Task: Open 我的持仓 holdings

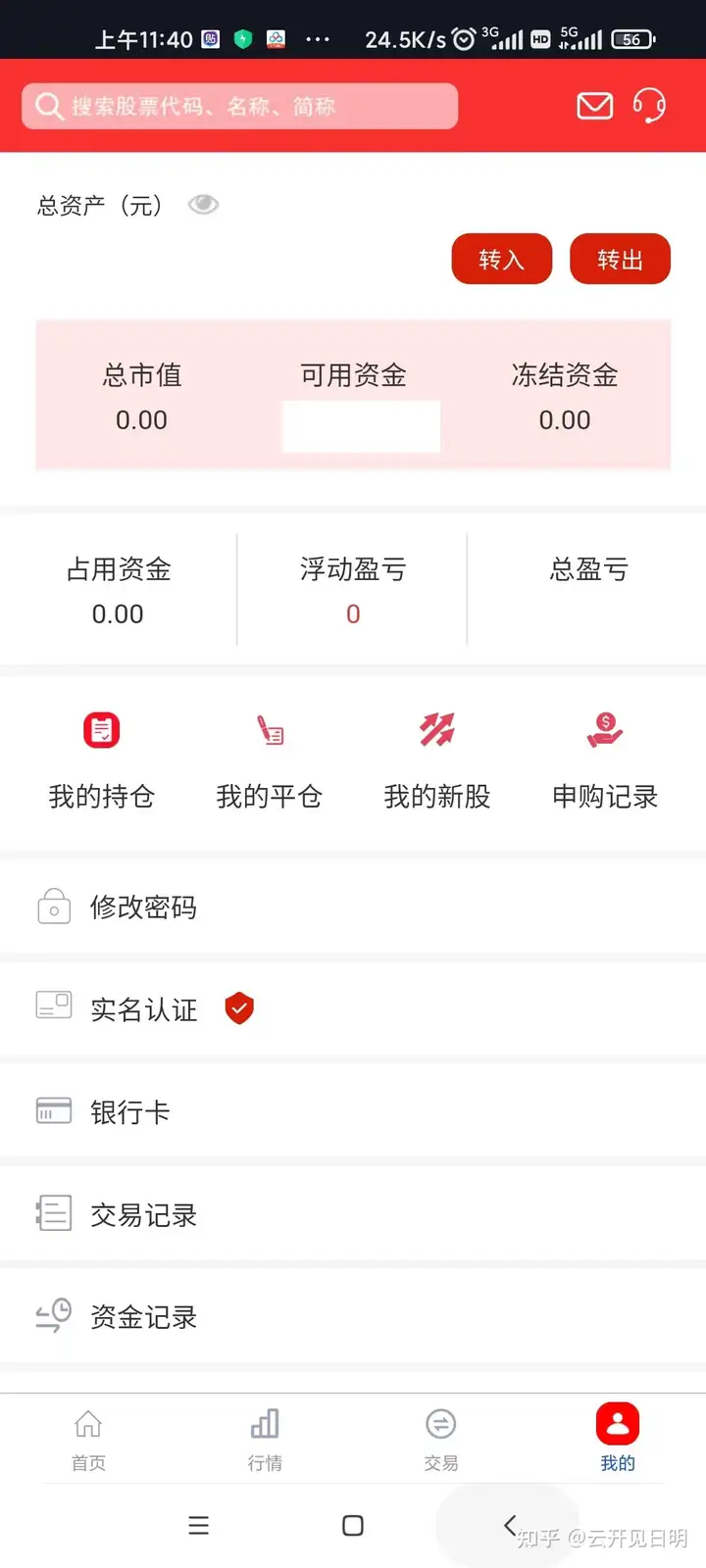Action: pyautogui.click(x=102, y=760)
